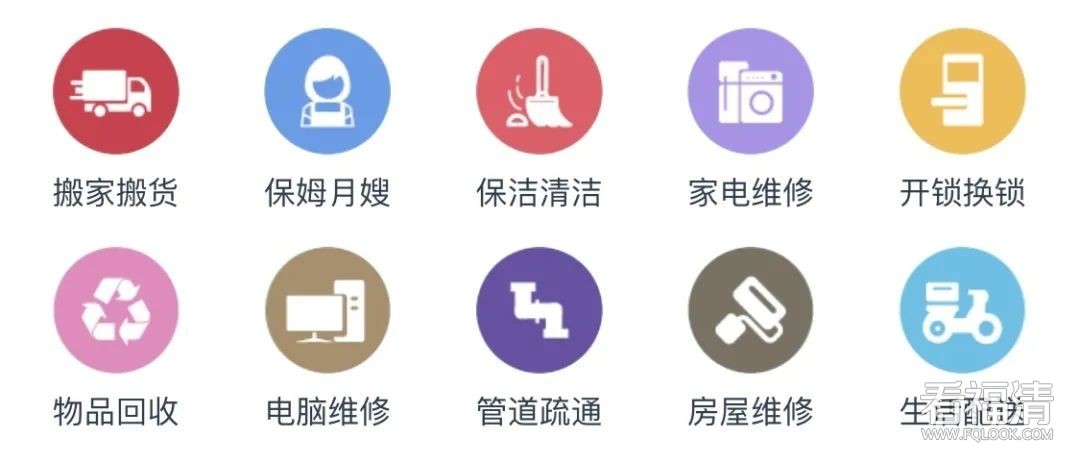Open the delivery scooter service icon
The width and height of the screenshot is (1080, 461).
point(962,311)
